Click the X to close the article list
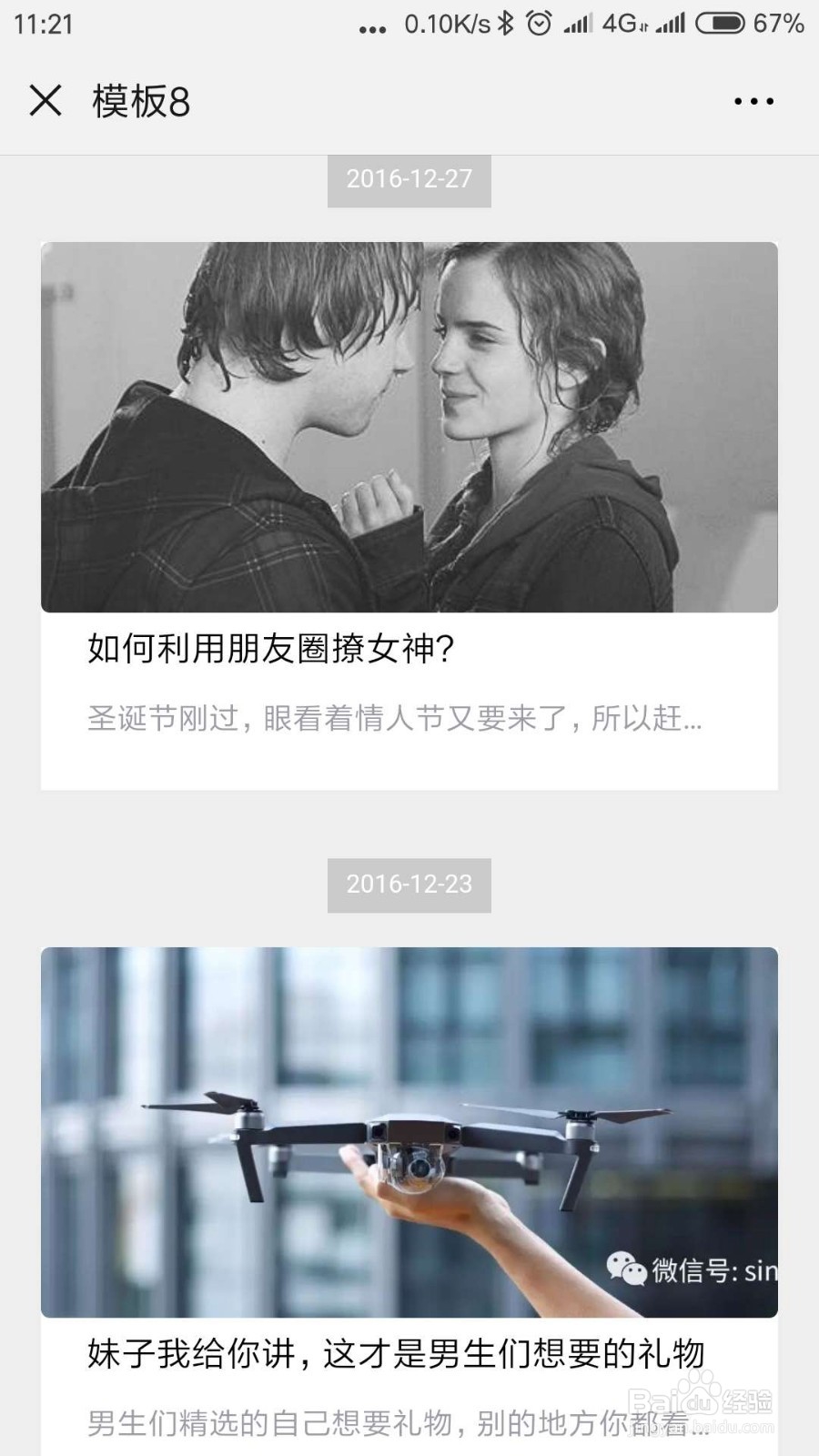This screenshot has width=819, height=1456. [x=47, y=102]
